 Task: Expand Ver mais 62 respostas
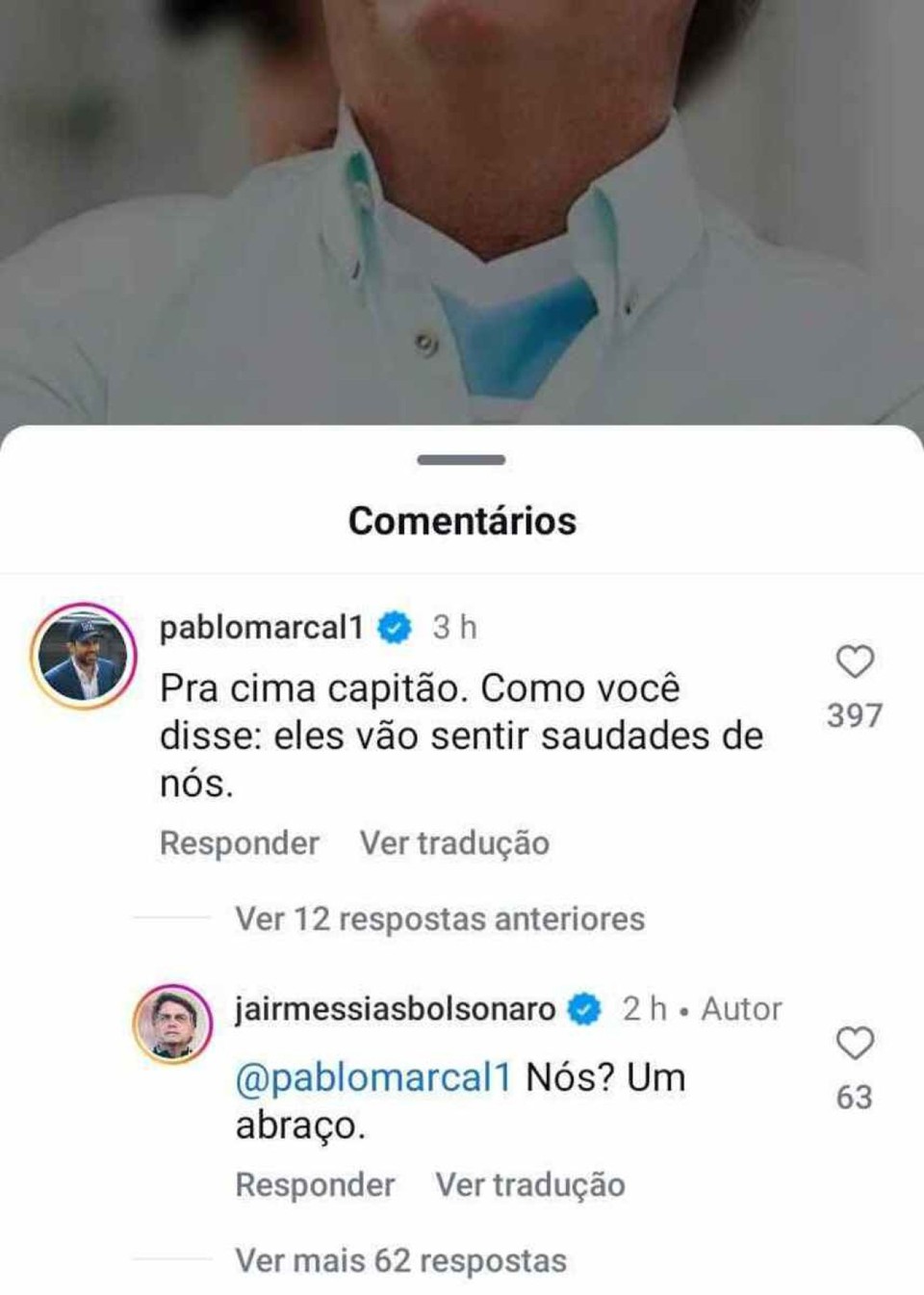click(400, 1260)
